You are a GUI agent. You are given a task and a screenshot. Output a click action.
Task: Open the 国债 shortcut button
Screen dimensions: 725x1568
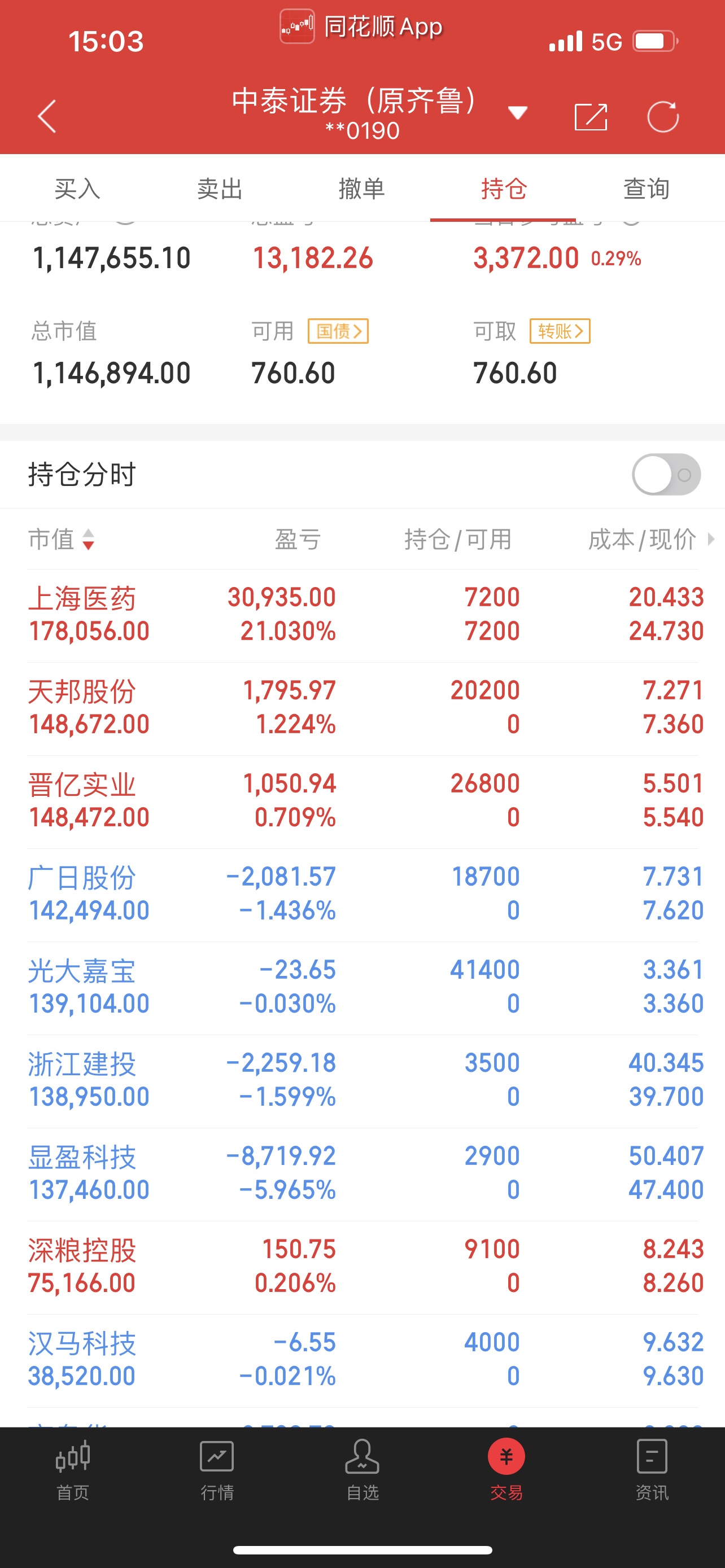[x=338, y=331]
